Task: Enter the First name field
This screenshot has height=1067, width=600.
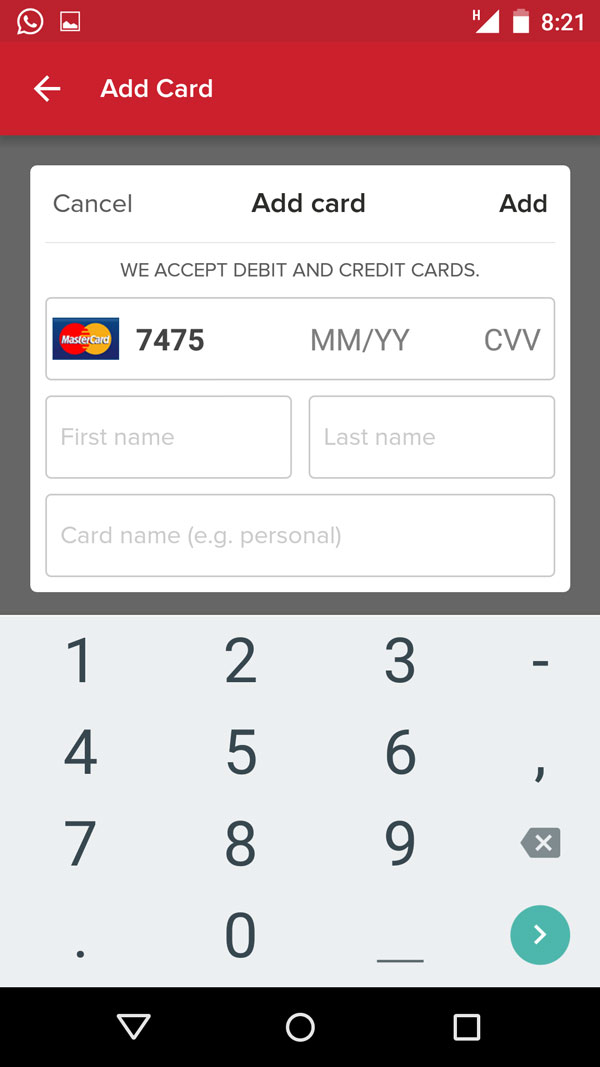Action: point(169,437)
